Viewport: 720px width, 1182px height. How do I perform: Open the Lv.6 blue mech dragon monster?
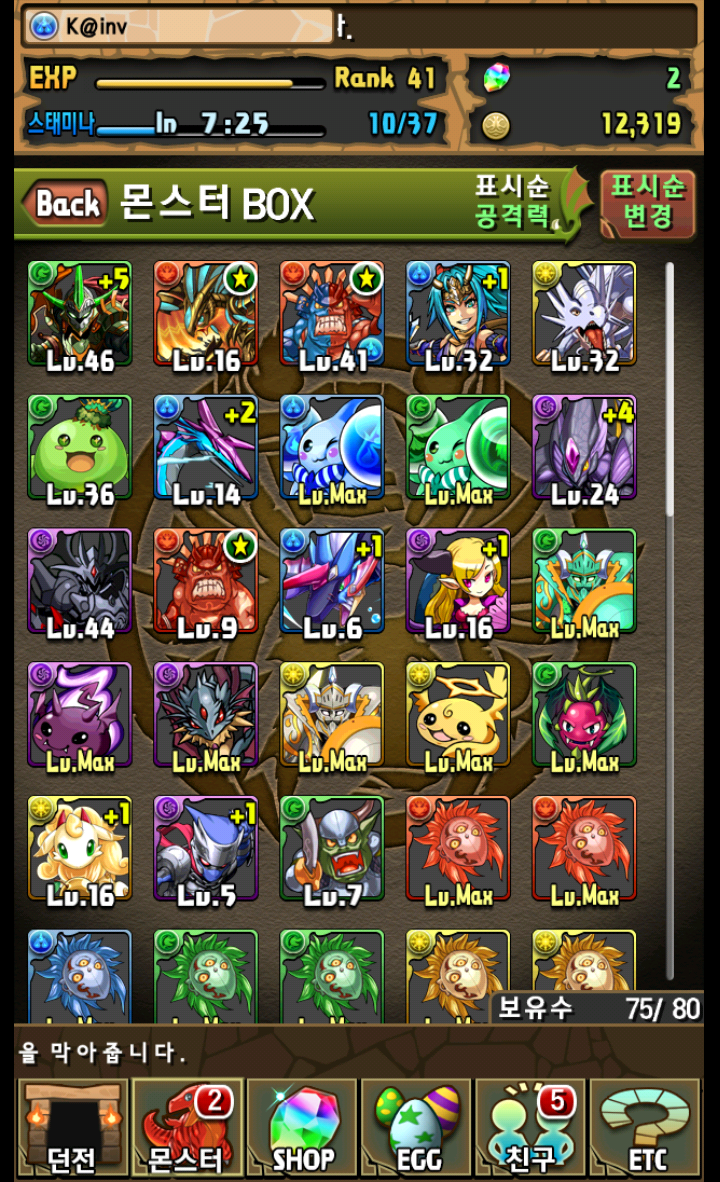(332, 581)
